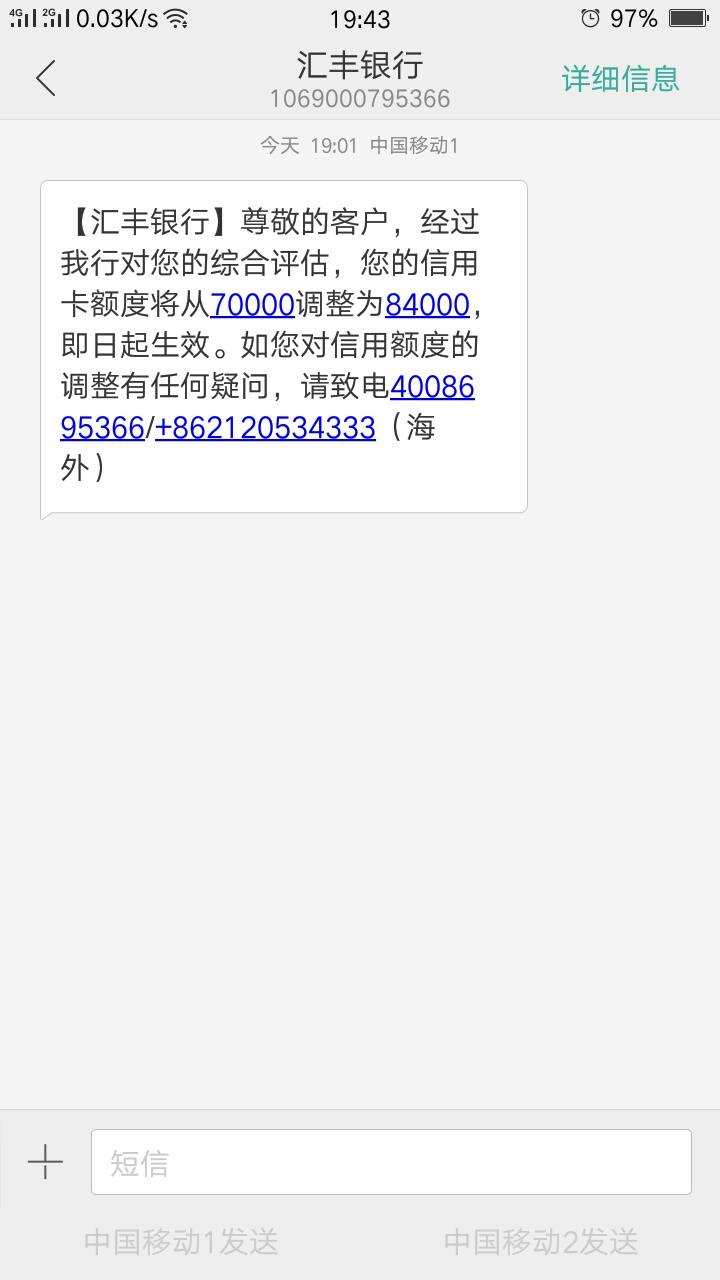This screenshot has width=720, height=1280.
Task: Send via 中国移动1发送
Action: [181, 1242]
